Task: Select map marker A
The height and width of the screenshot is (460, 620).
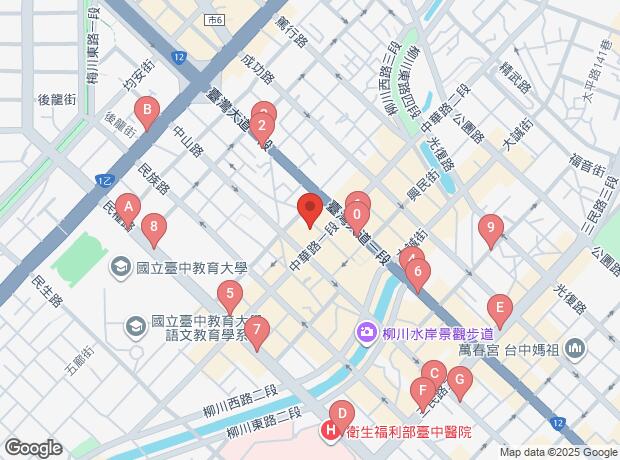Action: [127, 208]
